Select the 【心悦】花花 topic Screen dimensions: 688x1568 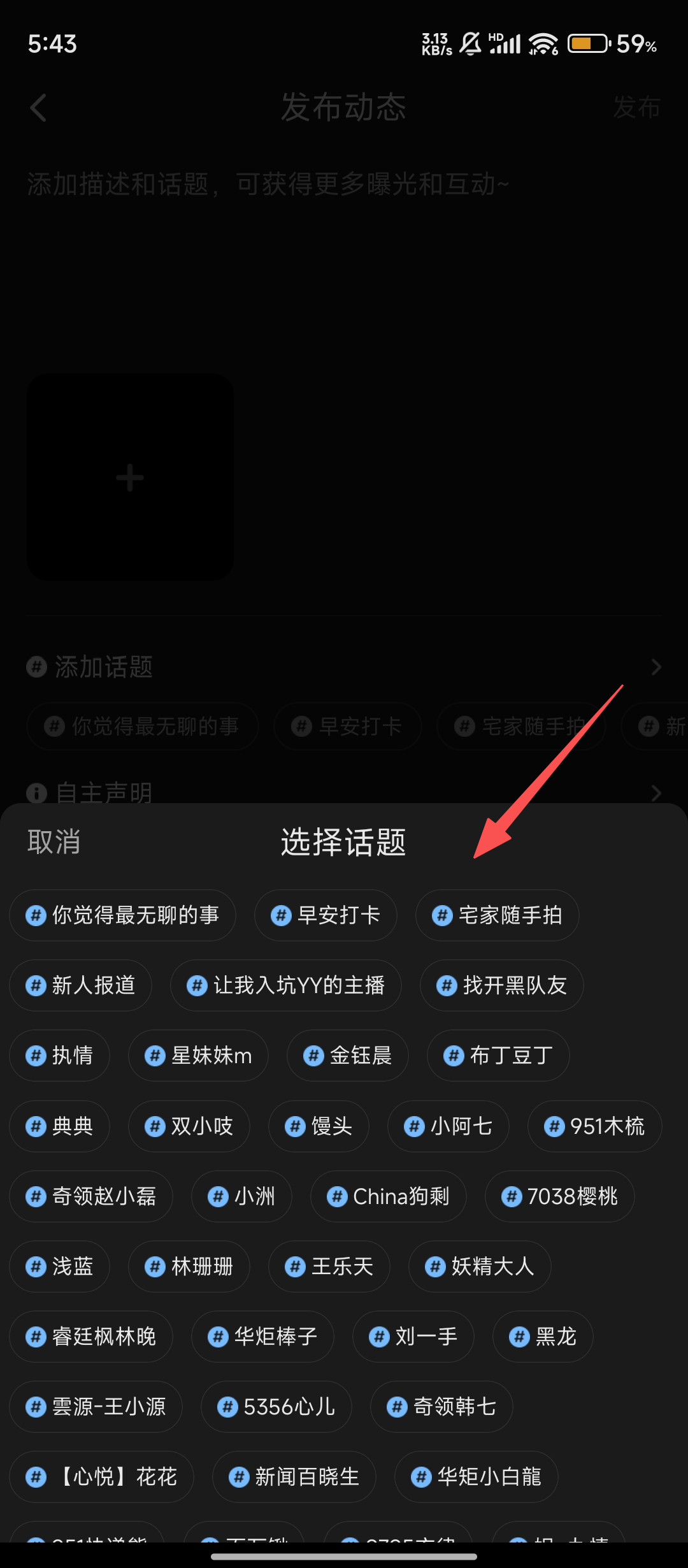[101, 1477]
